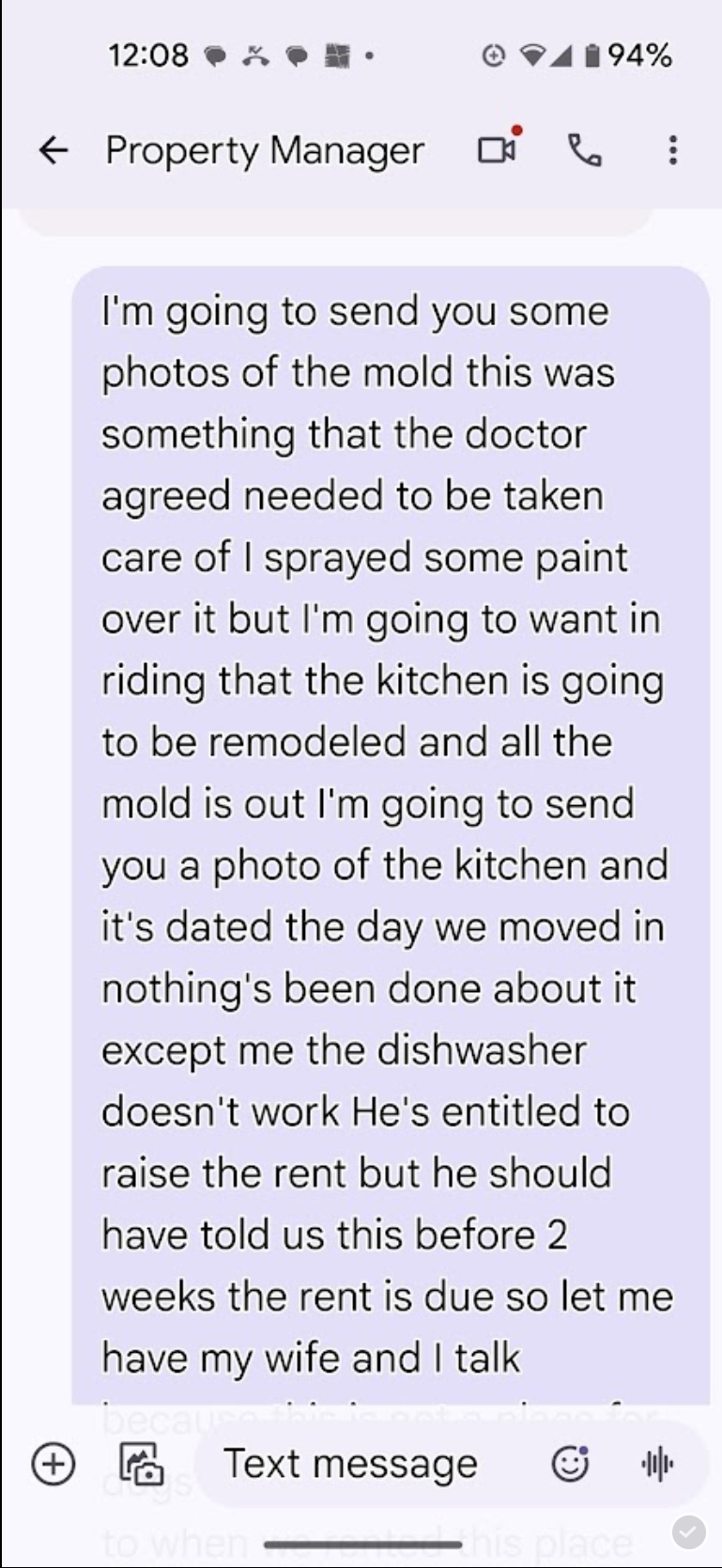Go back to the conversation list

(x=54, y=150)
